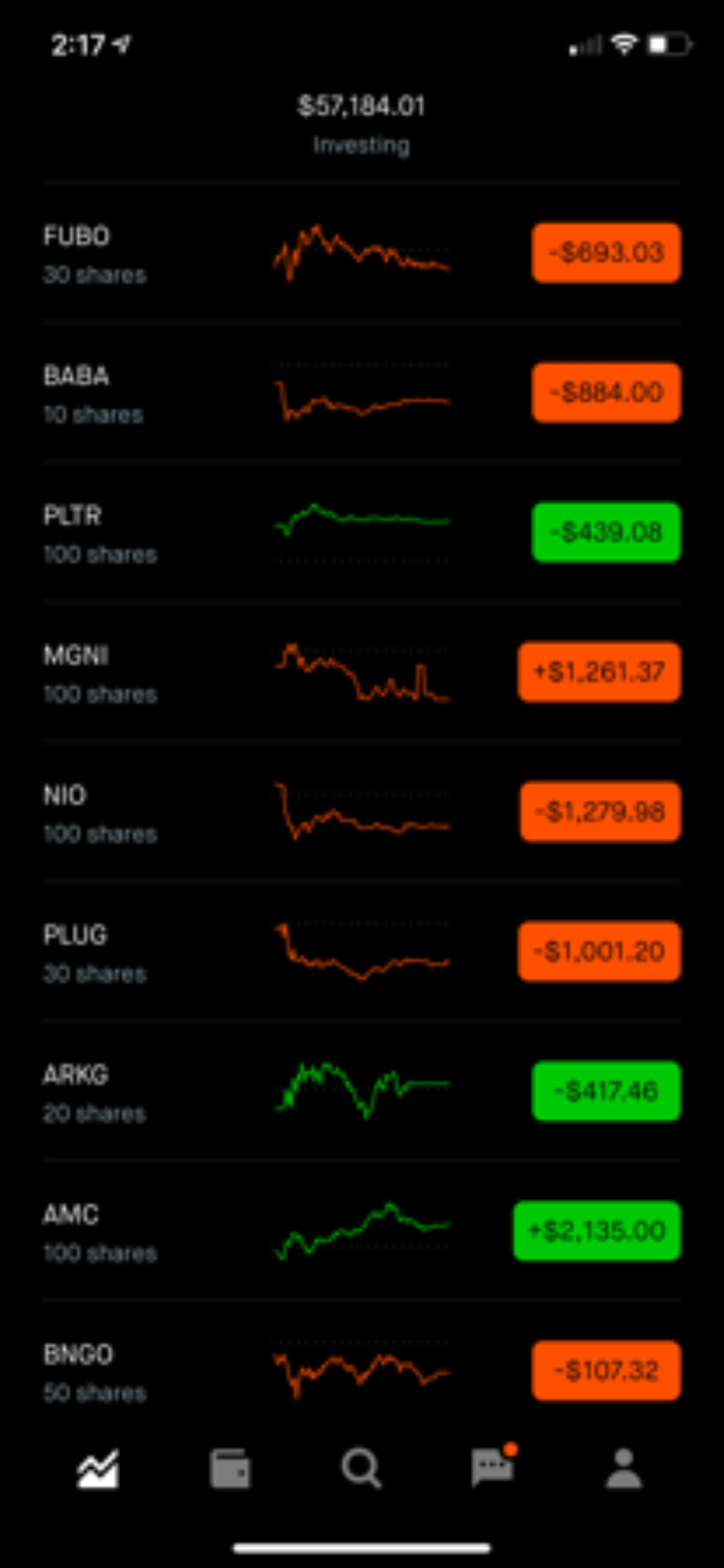Open the messages tab
The width and height of the screenshot is (724, 1568).
pyautogui.click(x=494, y=1465)
